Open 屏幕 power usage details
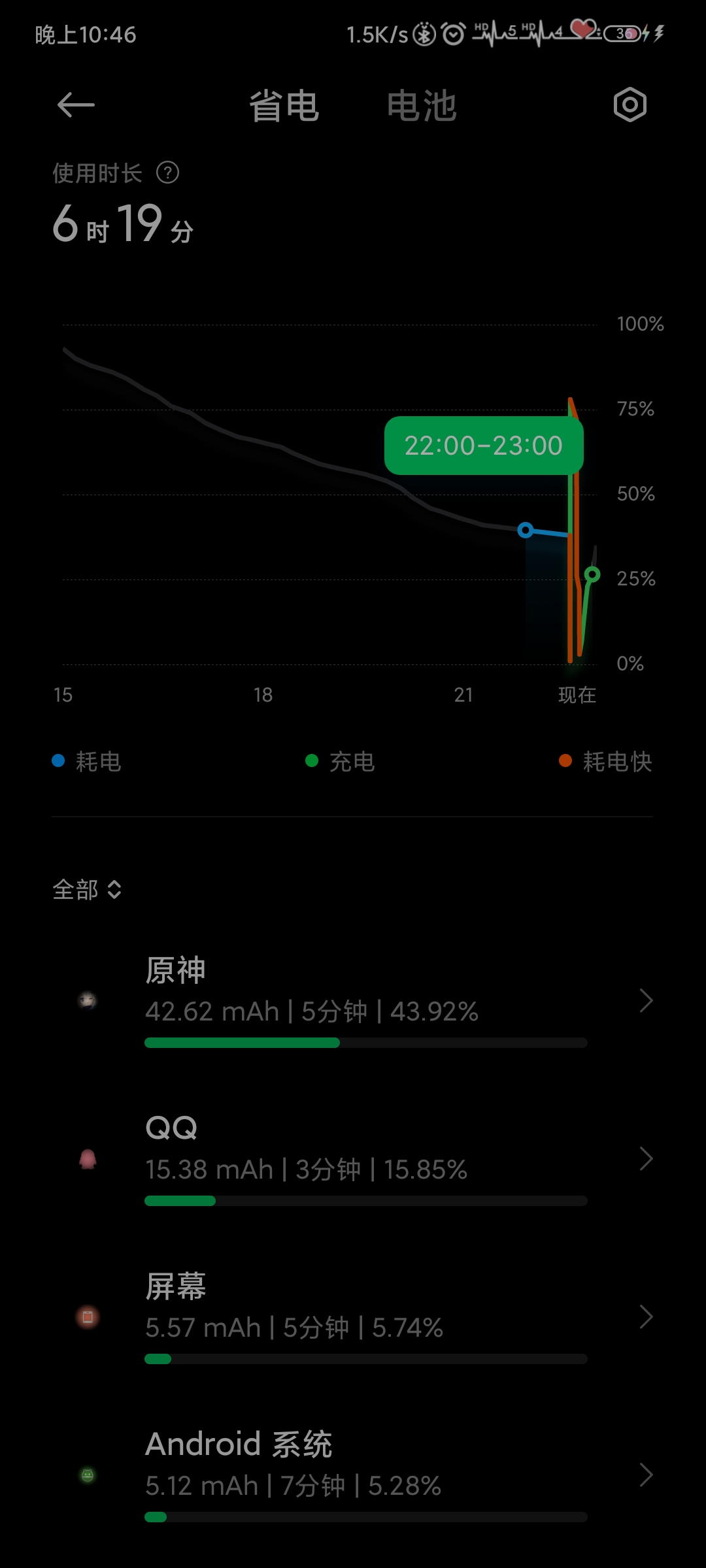The height and width of the screenshot is (1568, 706). click(366, 1316)
